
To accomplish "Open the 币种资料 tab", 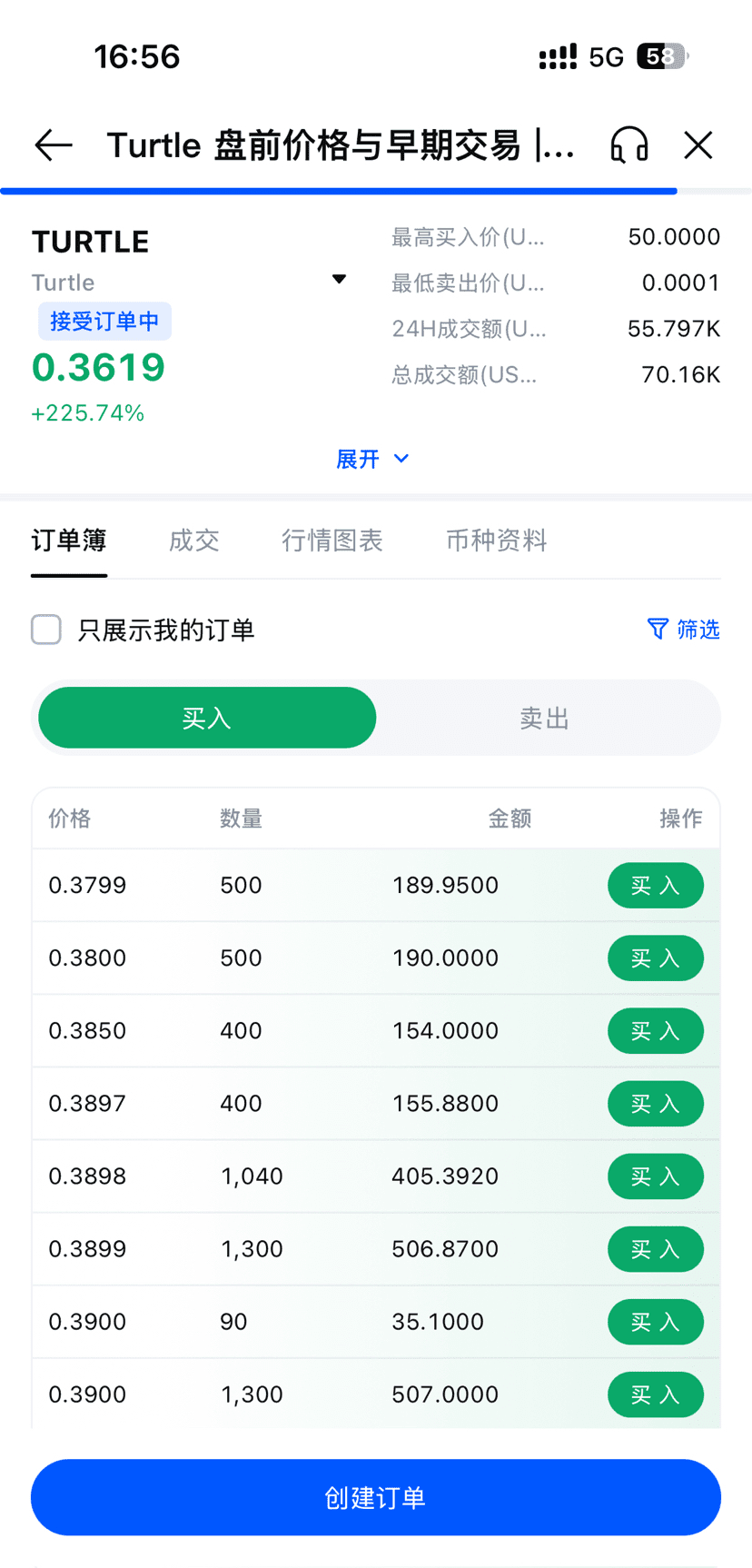I will click(x=496, y=541).
